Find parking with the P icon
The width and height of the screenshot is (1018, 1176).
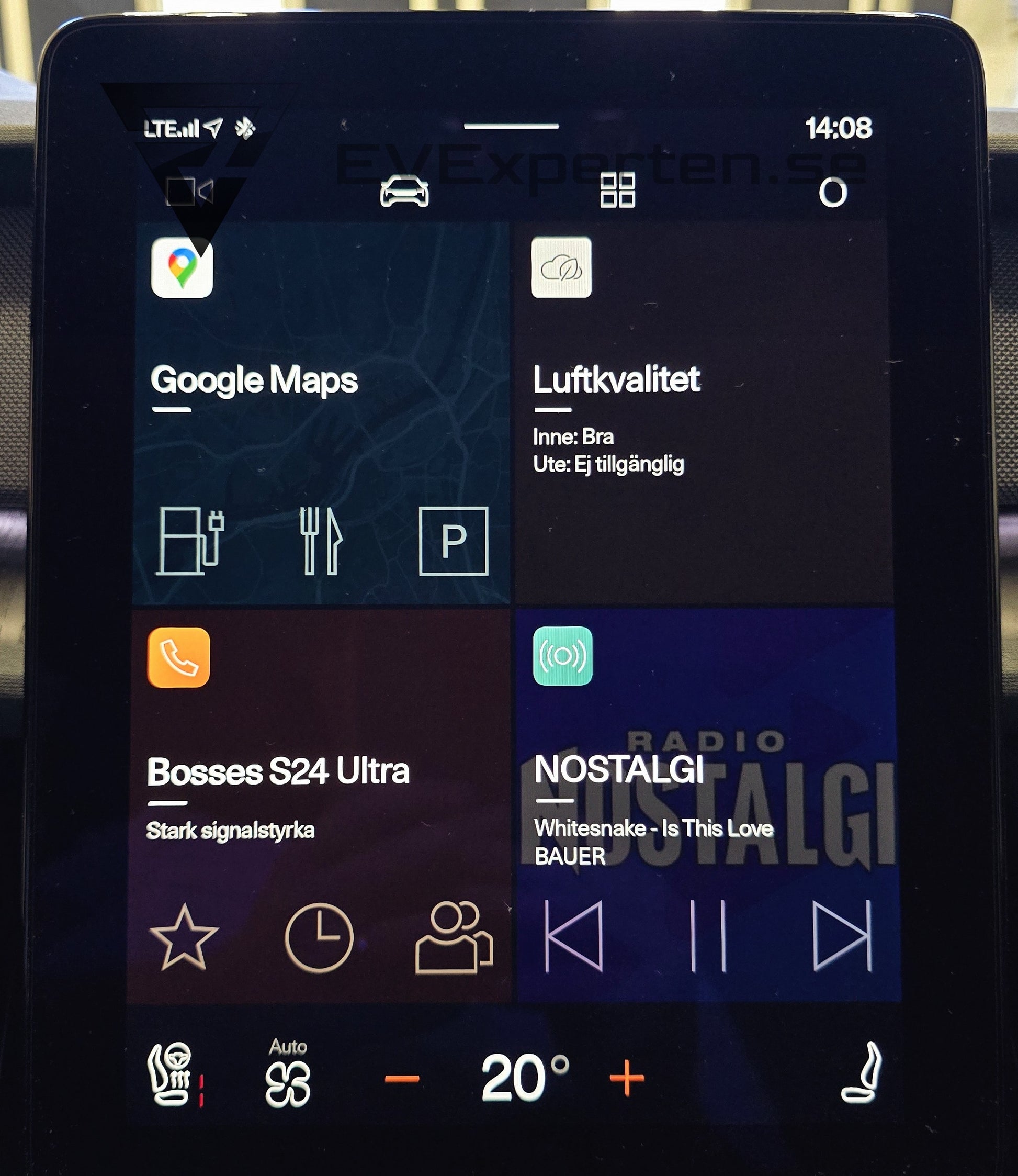(x=454, y=541)
